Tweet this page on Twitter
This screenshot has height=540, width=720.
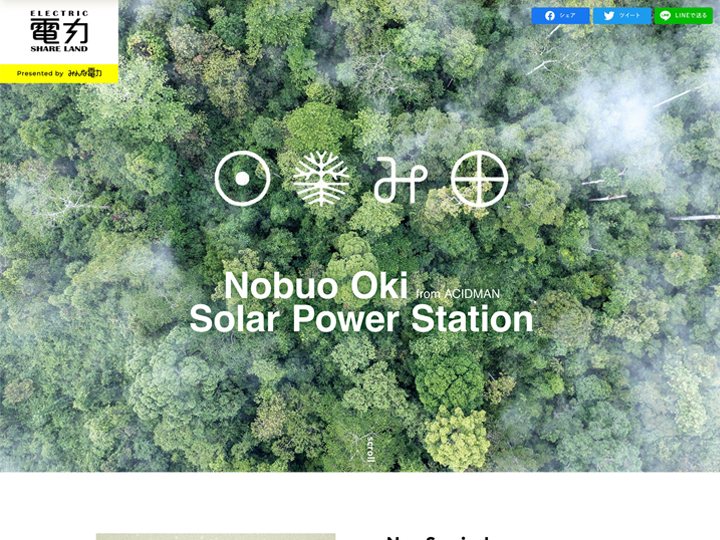[x=622, y=16]
